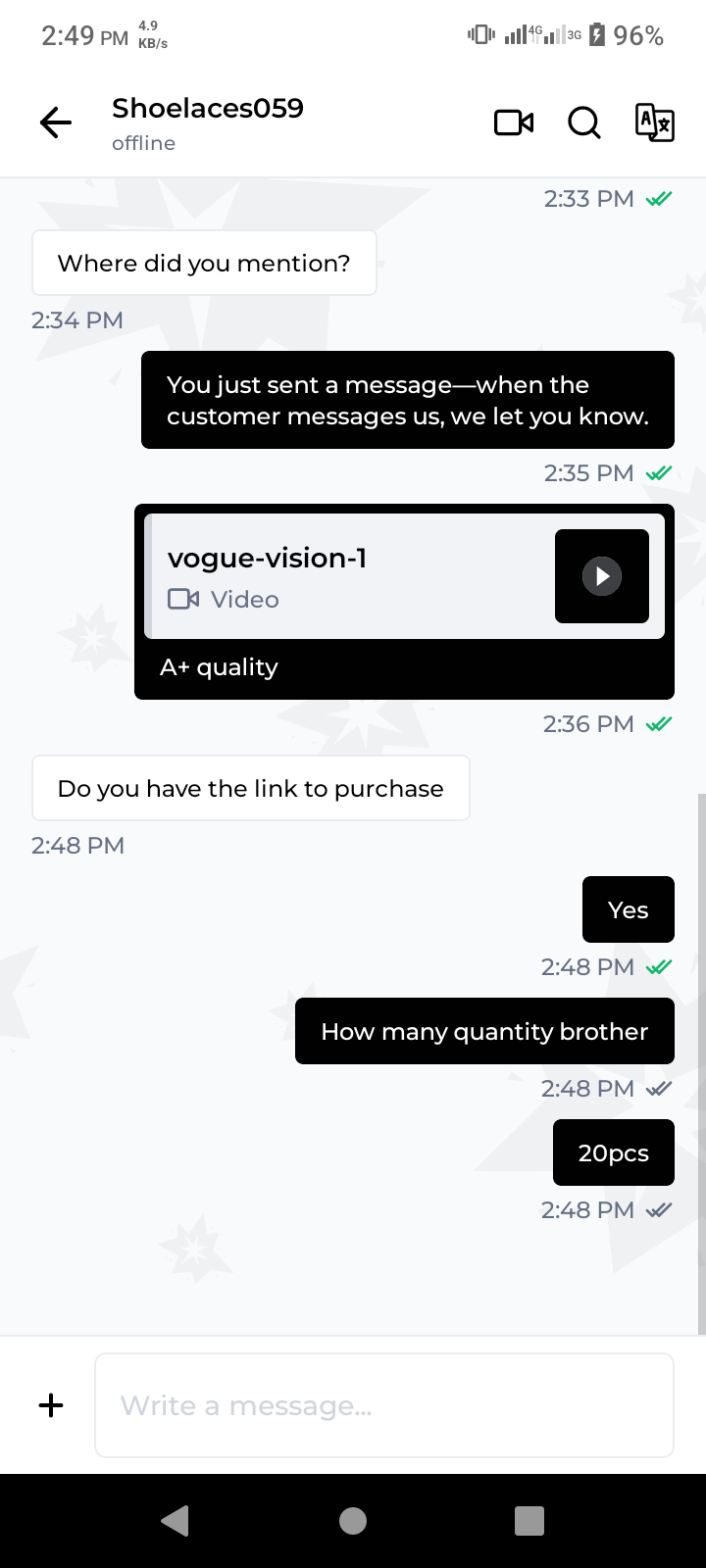Open the translate messages icon

(x=654, y=122)
